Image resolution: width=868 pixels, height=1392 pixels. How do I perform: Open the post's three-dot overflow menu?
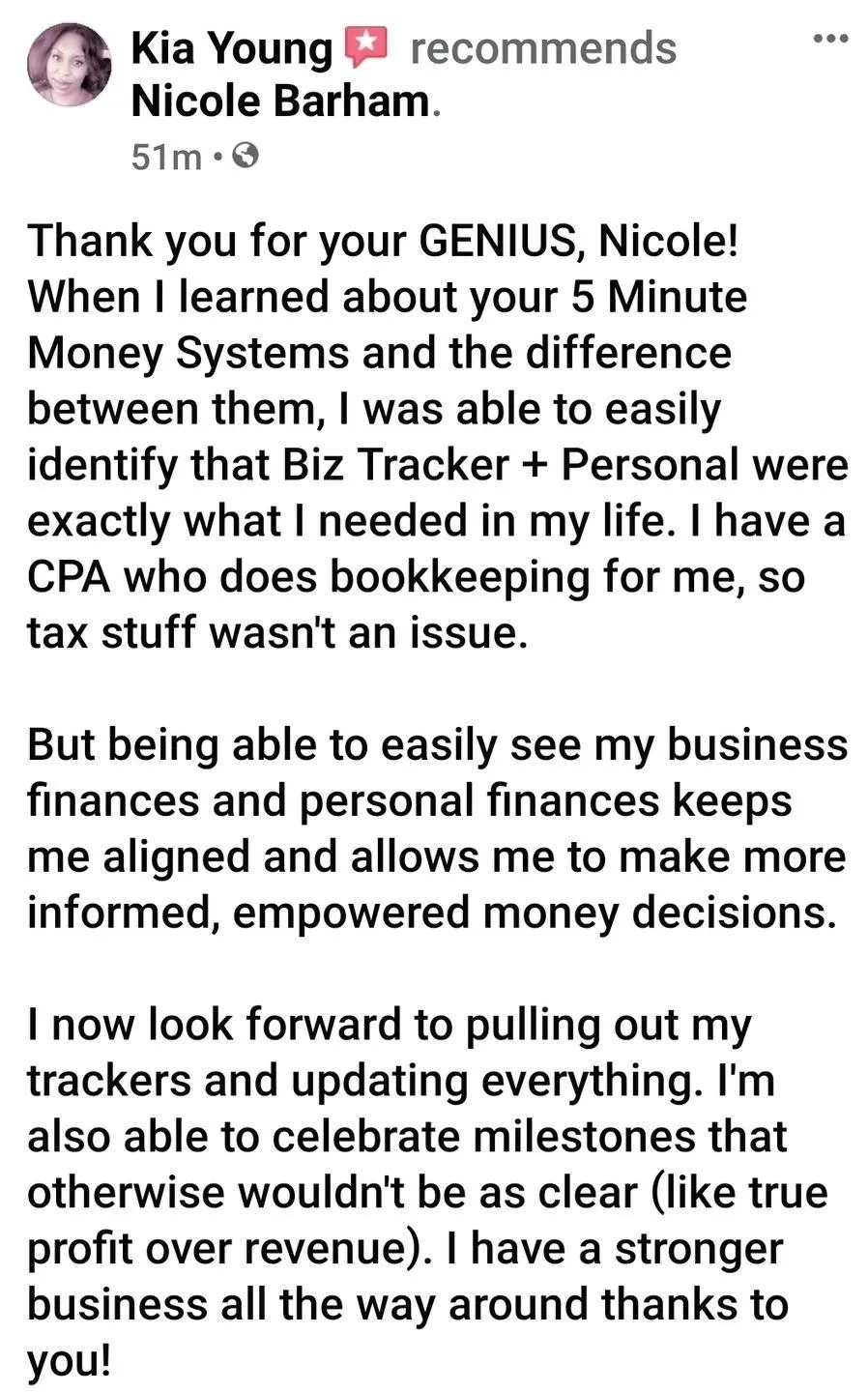point(830,39)
